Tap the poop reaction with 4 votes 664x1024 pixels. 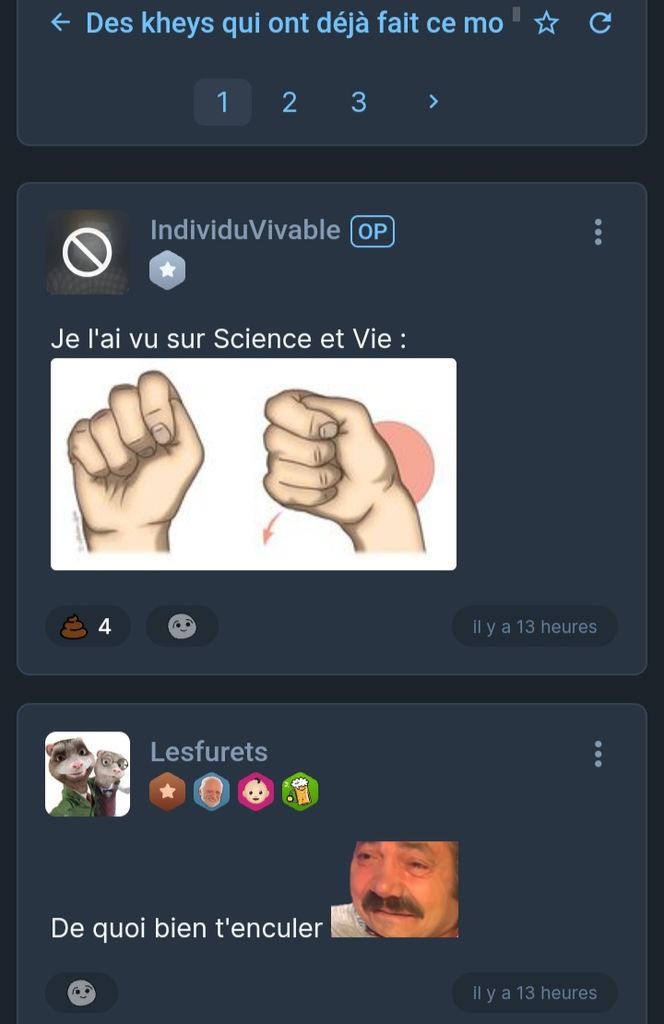[87, 627]
